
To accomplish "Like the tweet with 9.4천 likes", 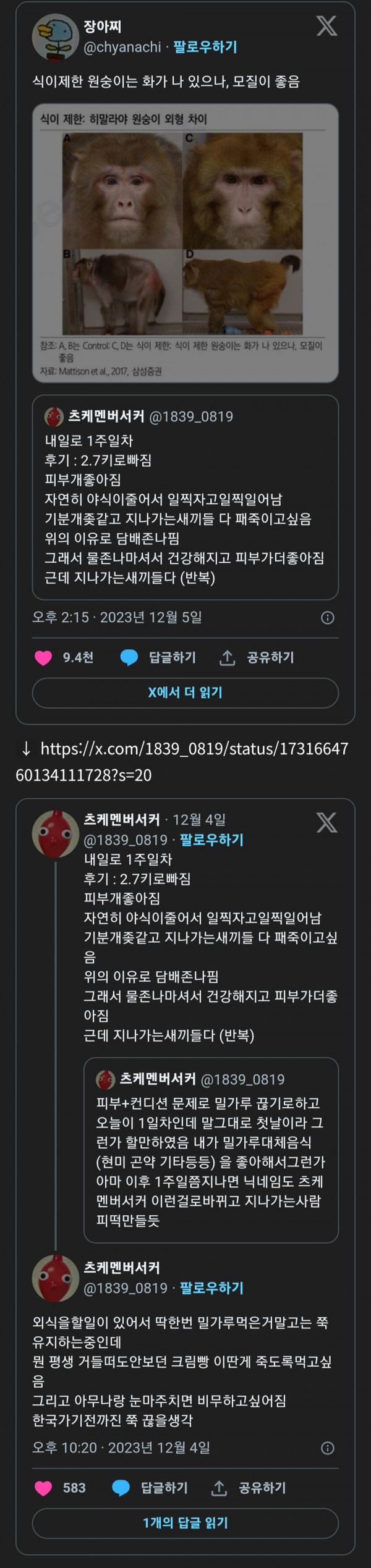I will click(x=43, y=658).
